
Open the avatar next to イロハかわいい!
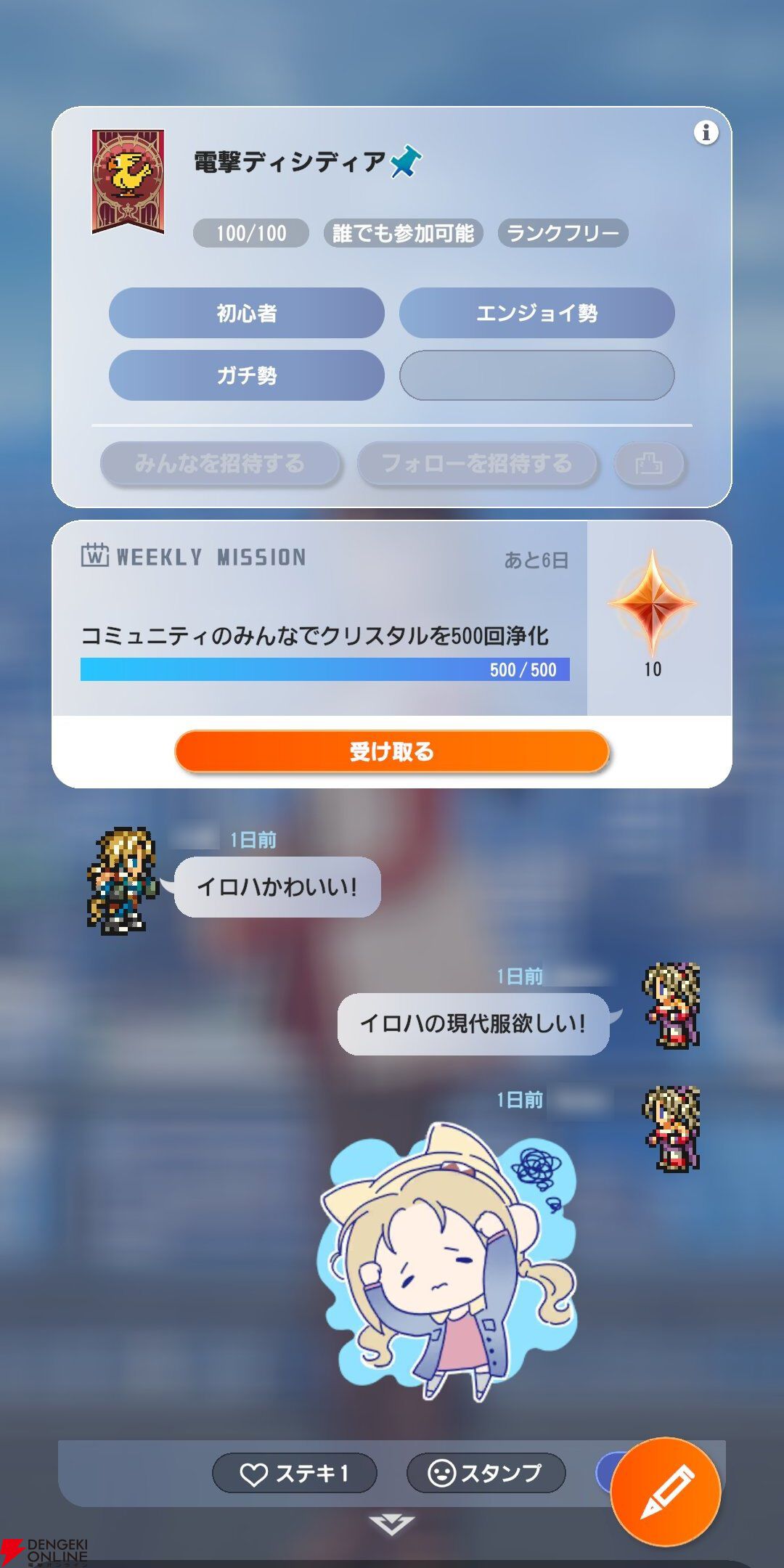pyautogui.click(x=122, y=881)
